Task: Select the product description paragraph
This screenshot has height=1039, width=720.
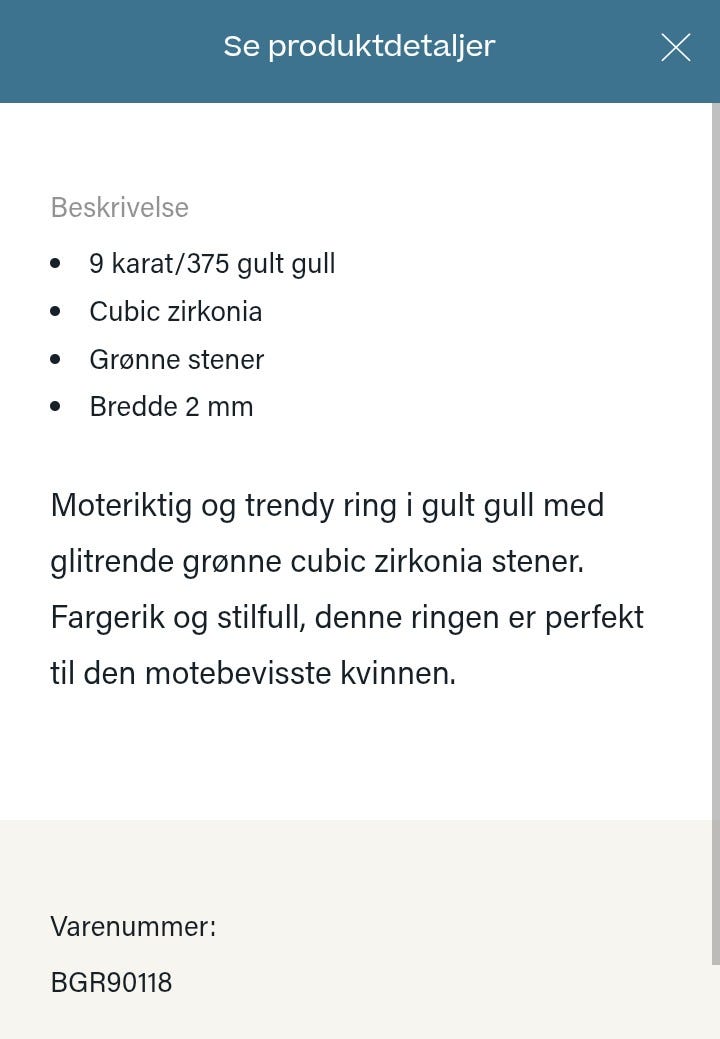Action: click(x=347, y=588)
